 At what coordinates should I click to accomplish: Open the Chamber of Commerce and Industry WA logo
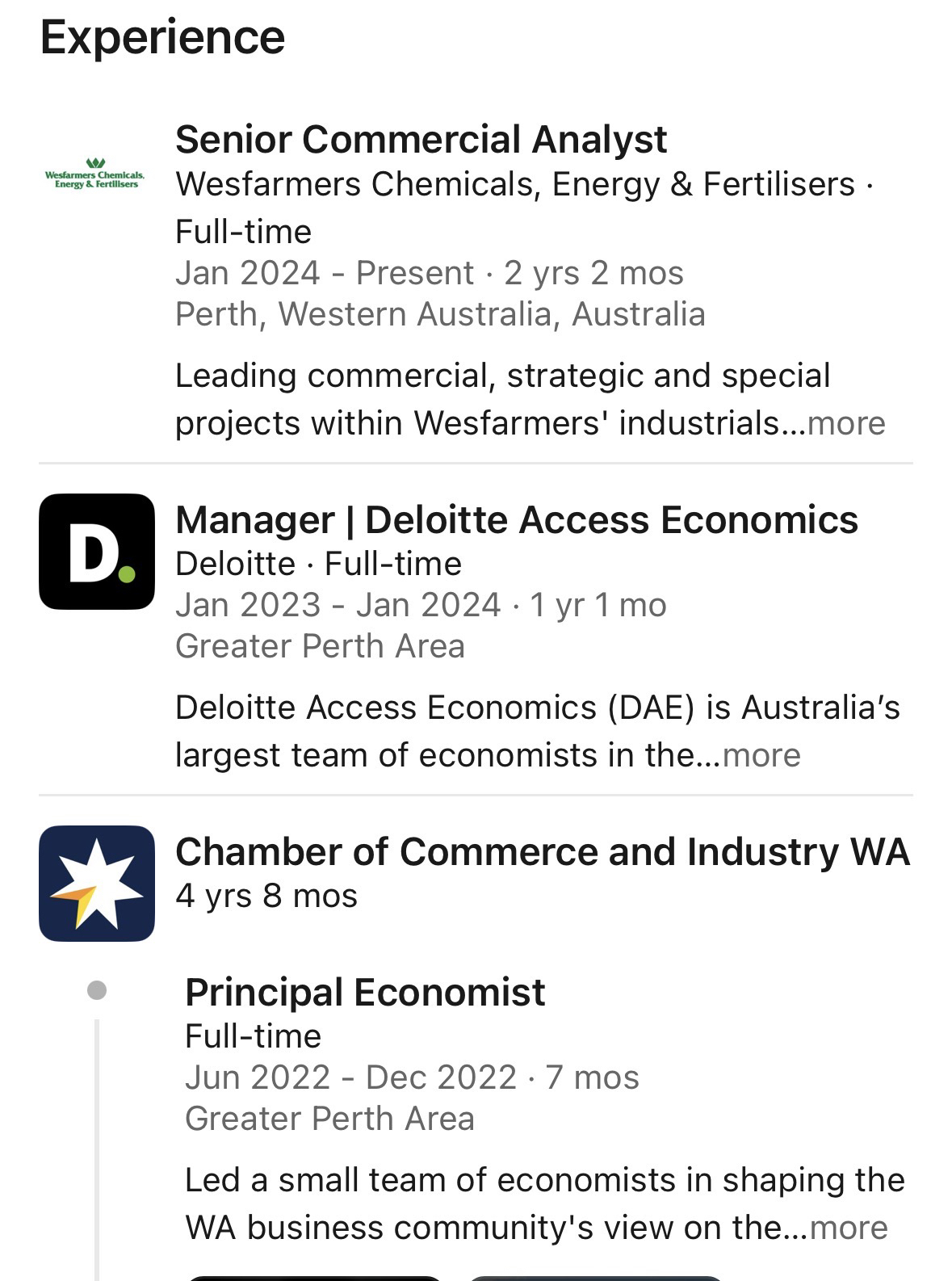click(97, 884)
